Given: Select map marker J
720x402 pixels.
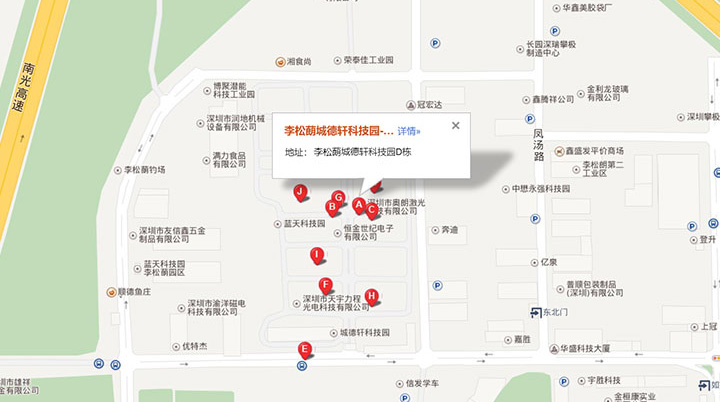Looking at the screenshot, I should pyautogui.click(x=299, y=191).
